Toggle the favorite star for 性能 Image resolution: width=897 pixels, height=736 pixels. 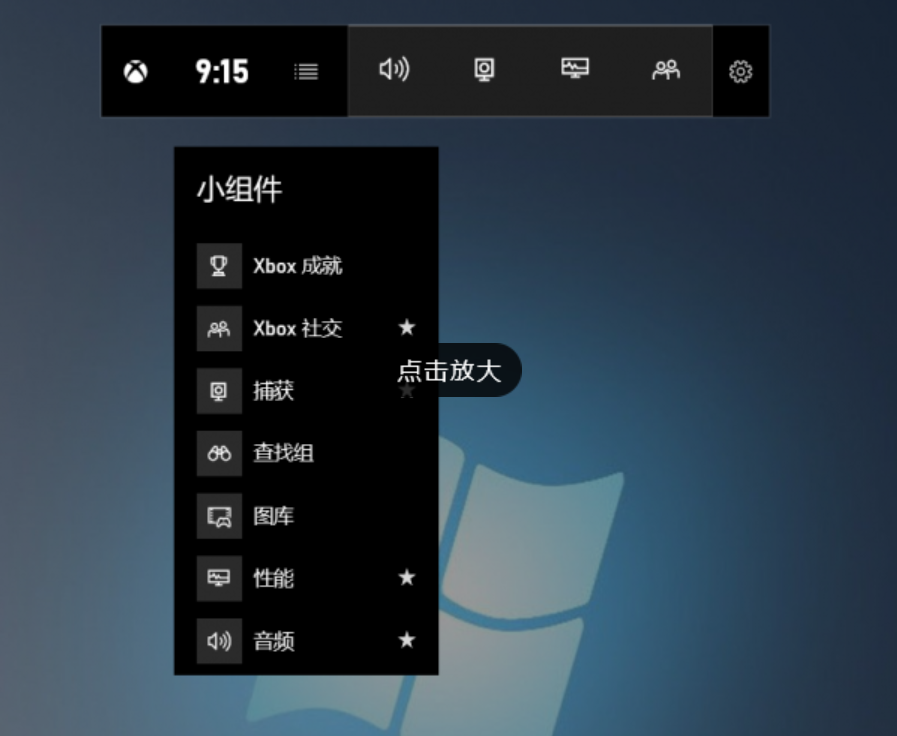tap(406, 577)
